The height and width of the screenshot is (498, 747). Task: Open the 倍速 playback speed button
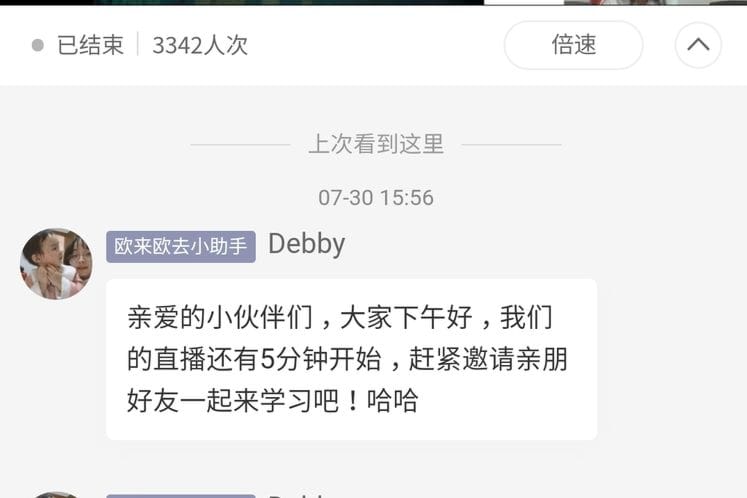(573, 45)
